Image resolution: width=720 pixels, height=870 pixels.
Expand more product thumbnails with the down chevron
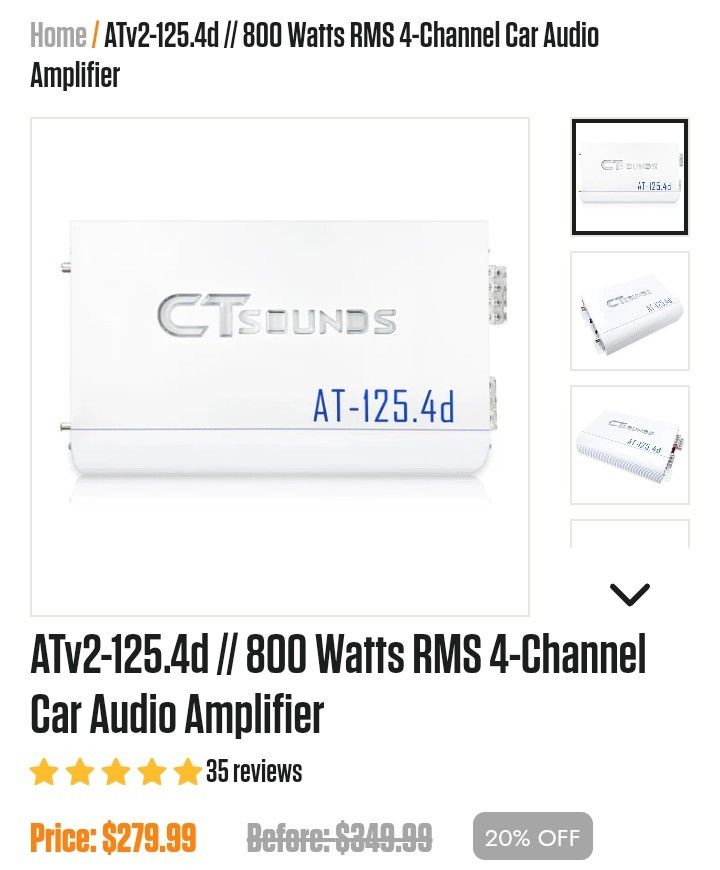(631, 593)
